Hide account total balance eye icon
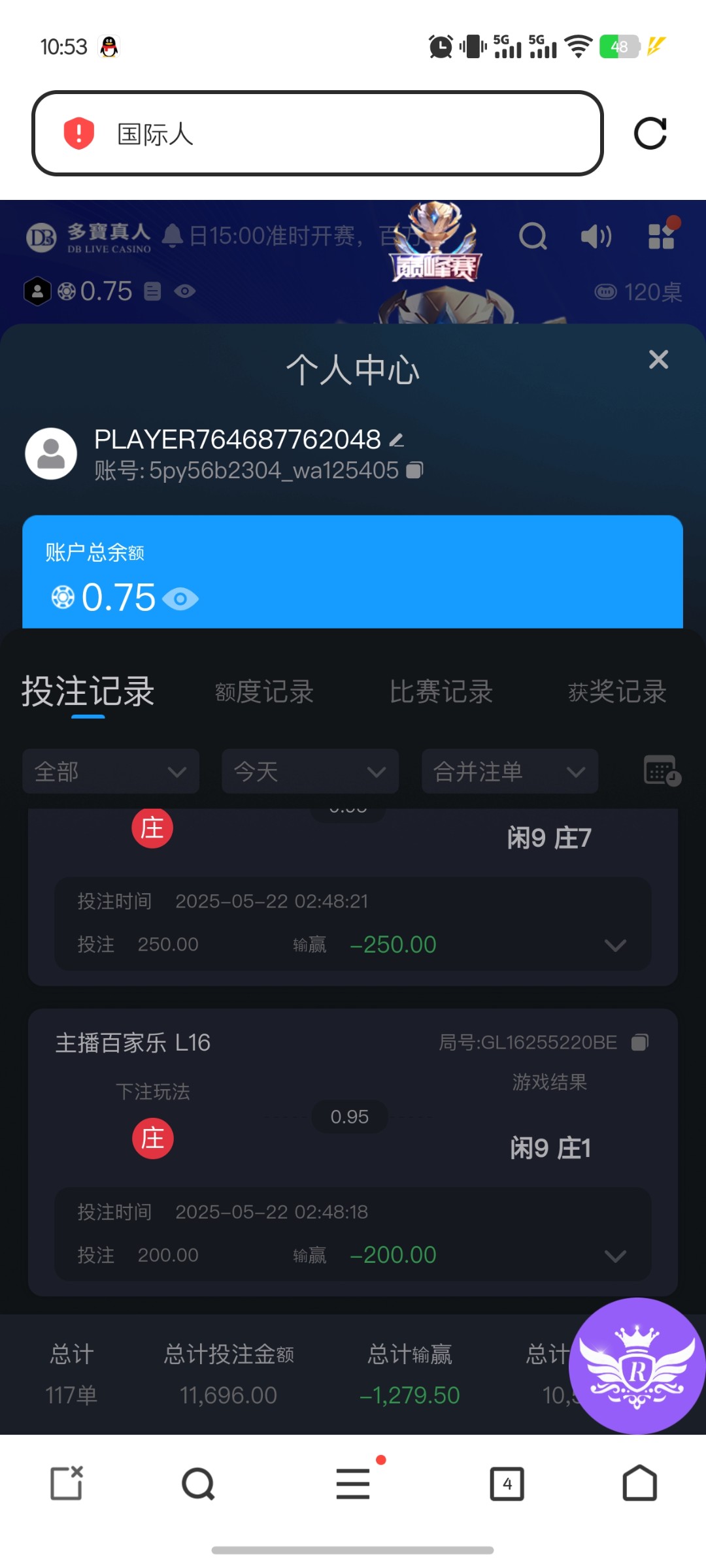 click(180, 598)
